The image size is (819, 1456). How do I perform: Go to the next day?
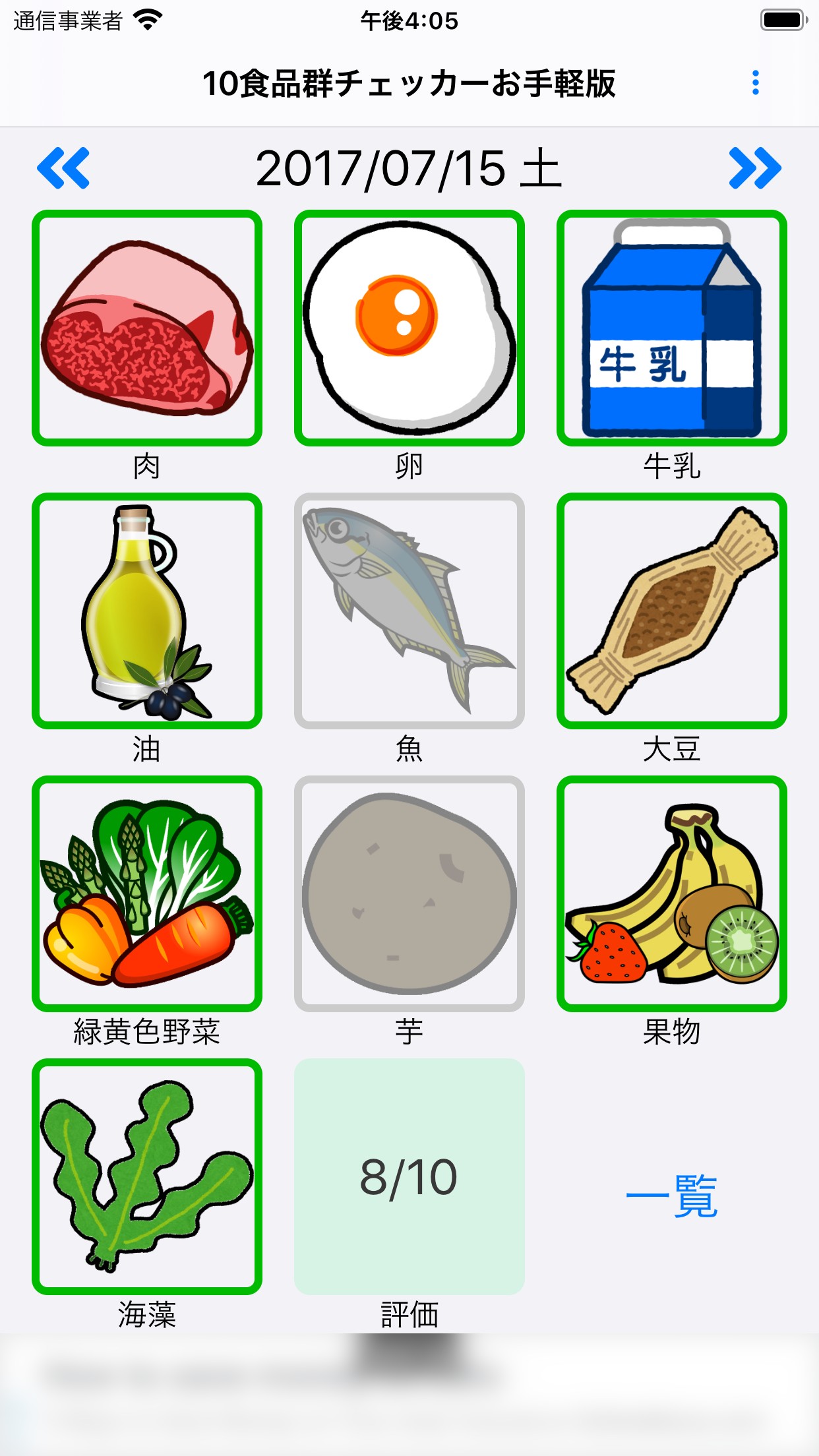755,168
